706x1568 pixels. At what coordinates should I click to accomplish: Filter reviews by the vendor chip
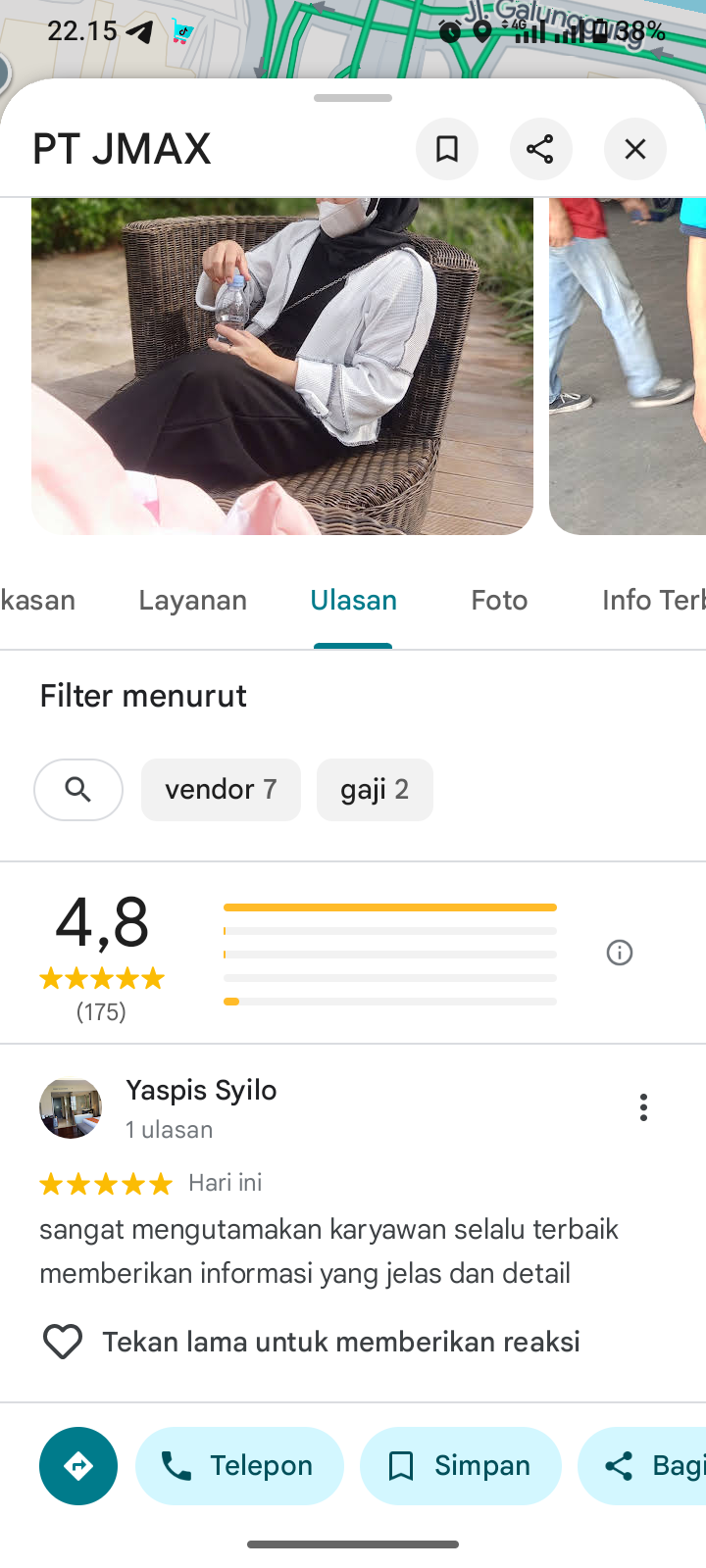click(x=221, y=790)
